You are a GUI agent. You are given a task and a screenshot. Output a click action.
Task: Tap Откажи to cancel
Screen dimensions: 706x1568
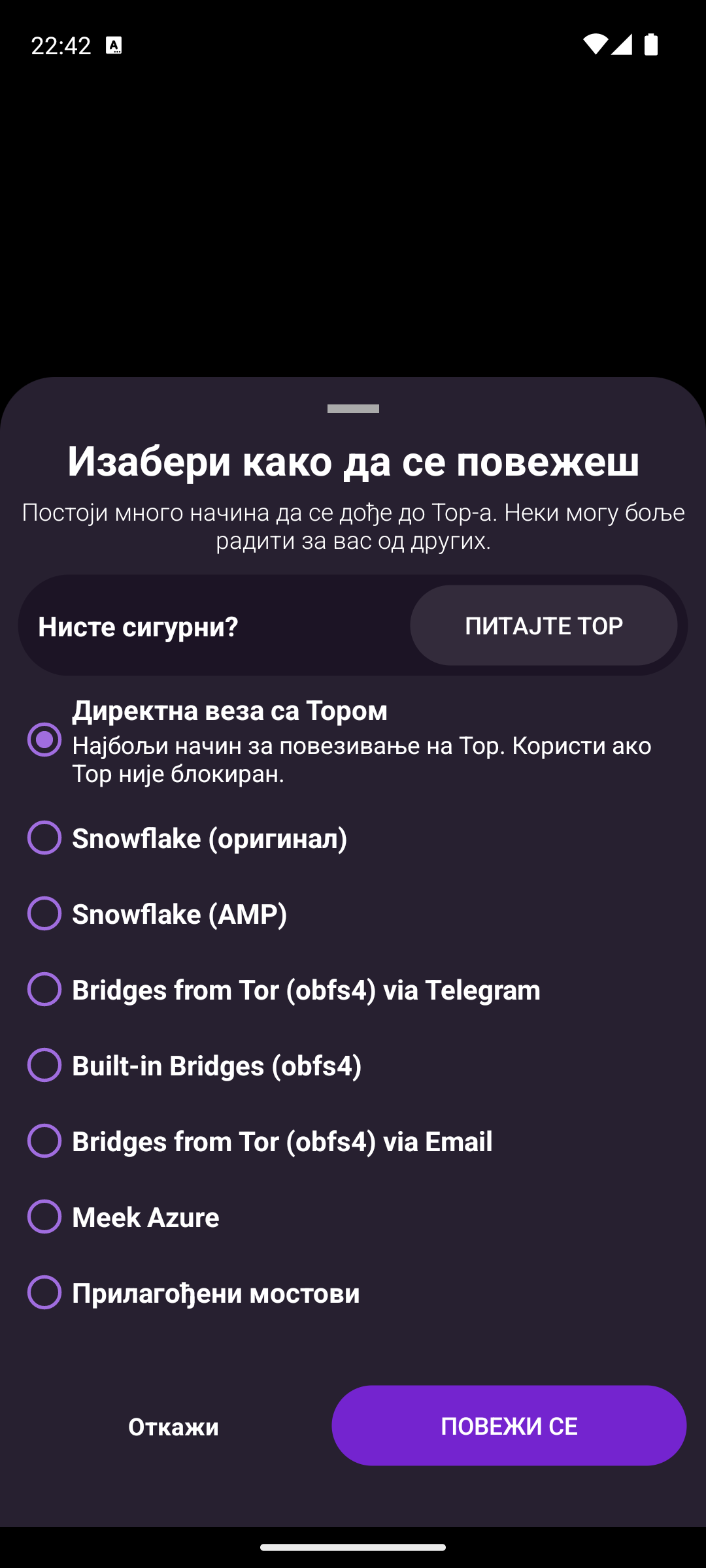(x=173, y=1426)
